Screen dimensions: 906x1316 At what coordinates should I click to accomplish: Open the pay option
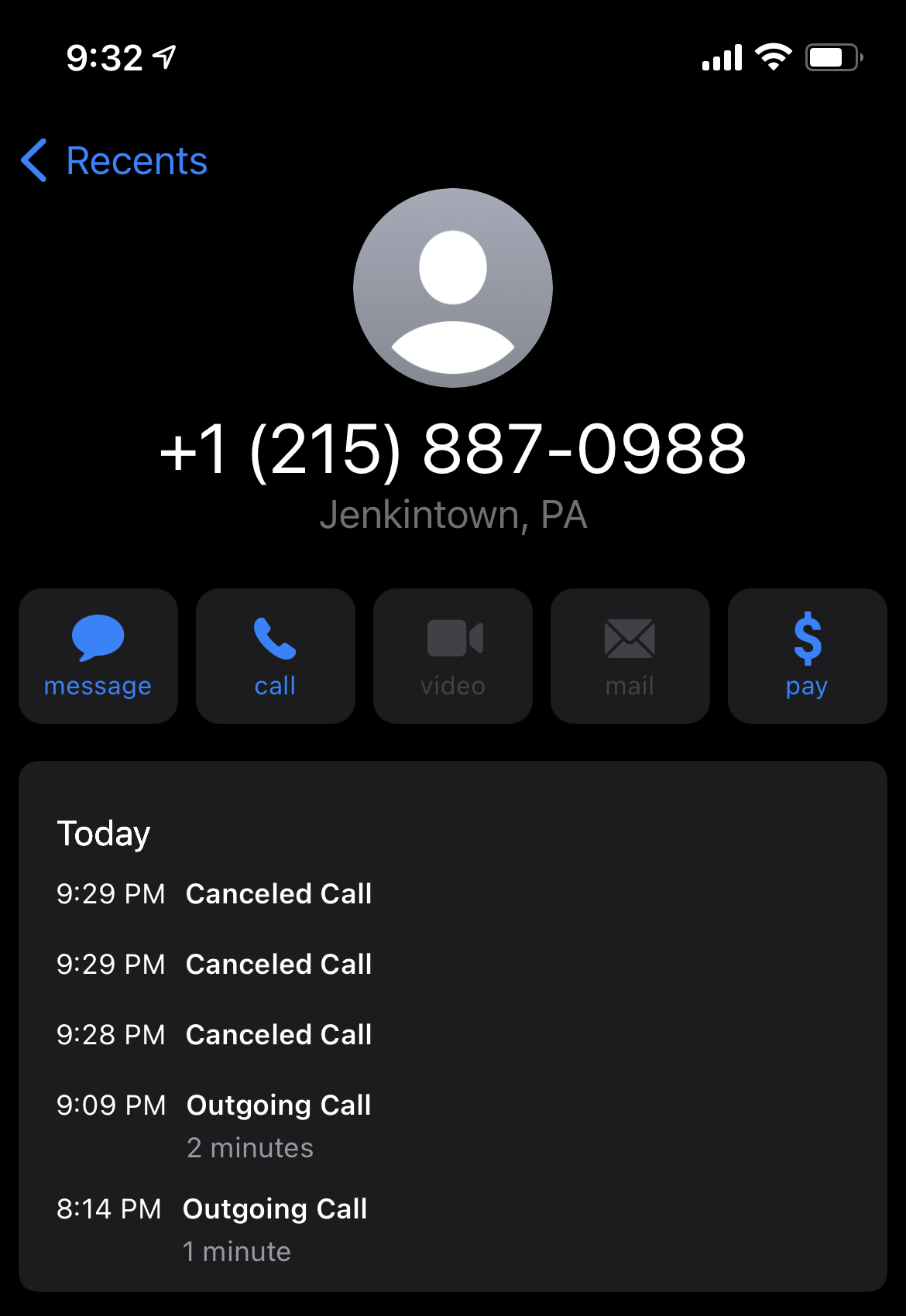(x=807, y=656)
